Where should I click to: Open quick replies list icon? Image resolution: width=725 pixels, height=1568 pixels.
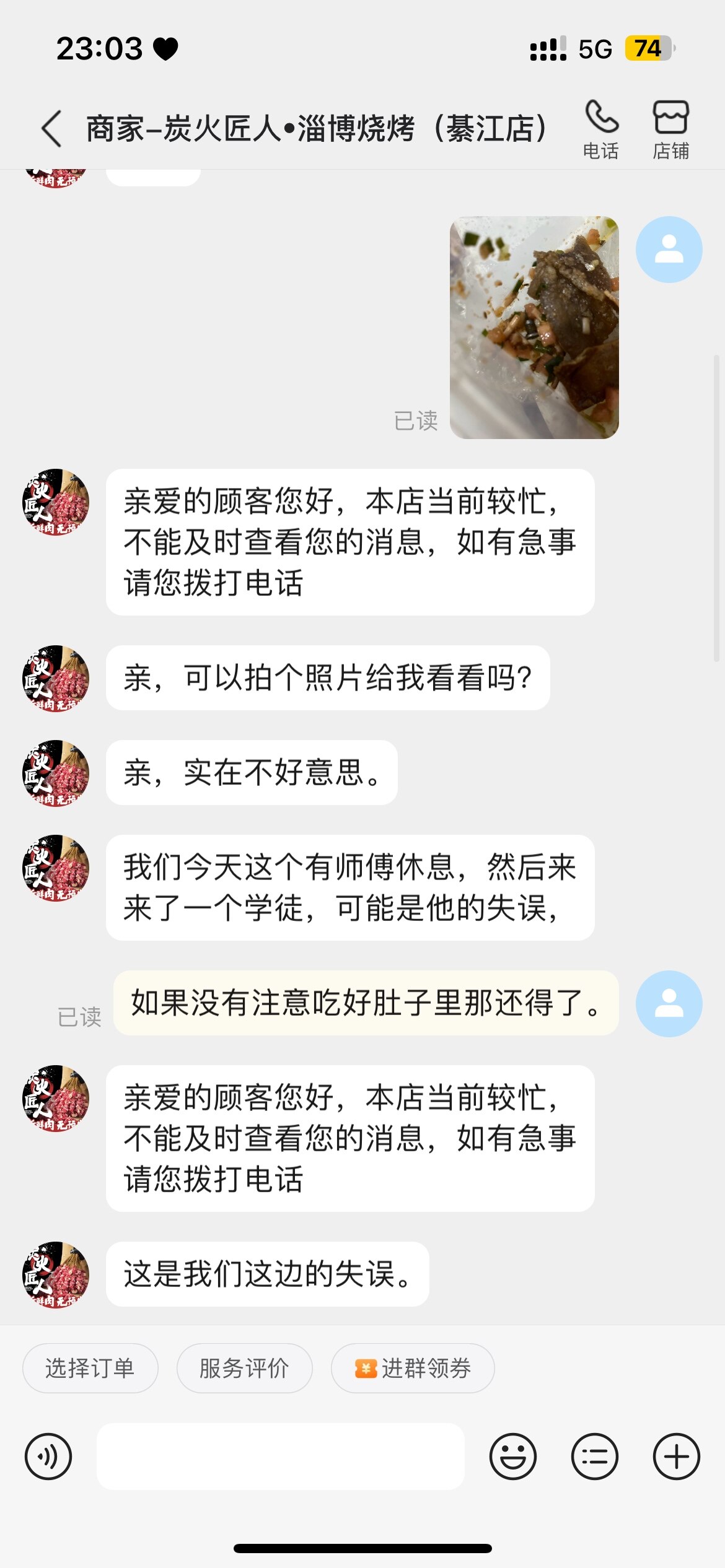(x=594, y=1457)
